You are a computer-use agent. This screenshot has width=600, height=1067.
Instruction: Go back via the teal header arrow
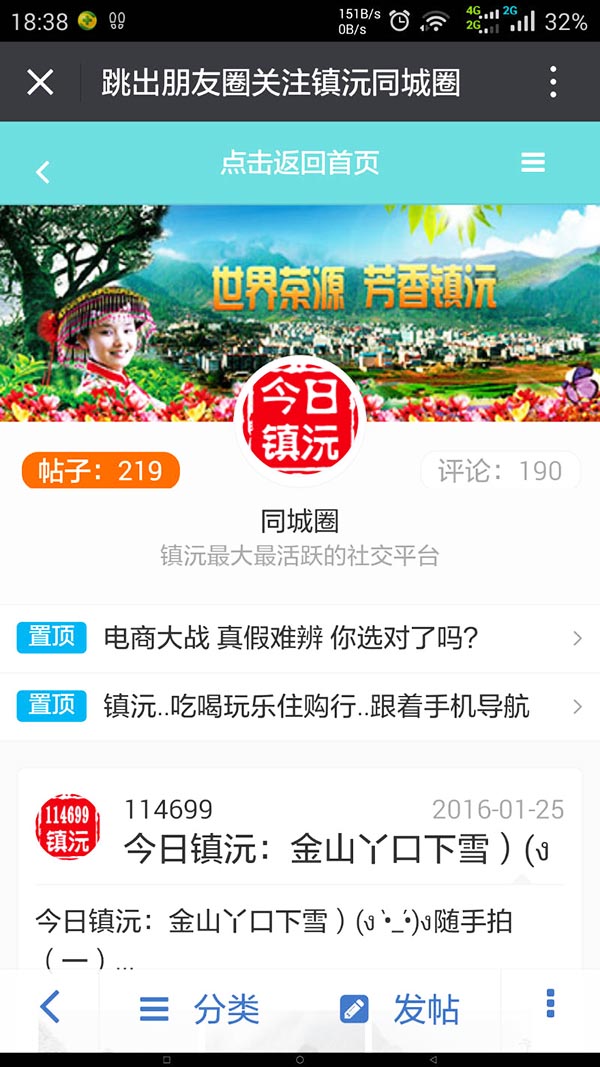[x=43, y=172]
